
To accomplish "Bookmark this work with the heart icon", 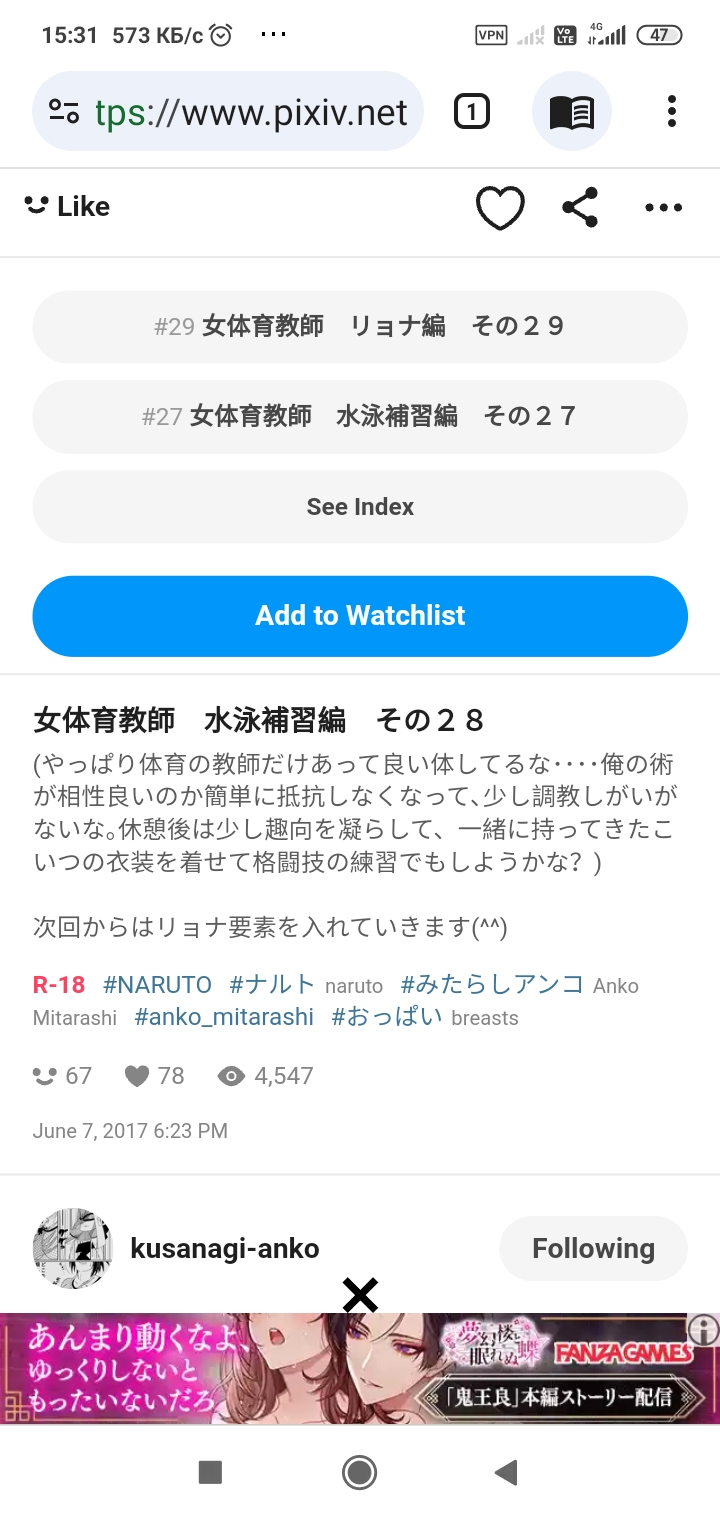I will pos(499,208).
